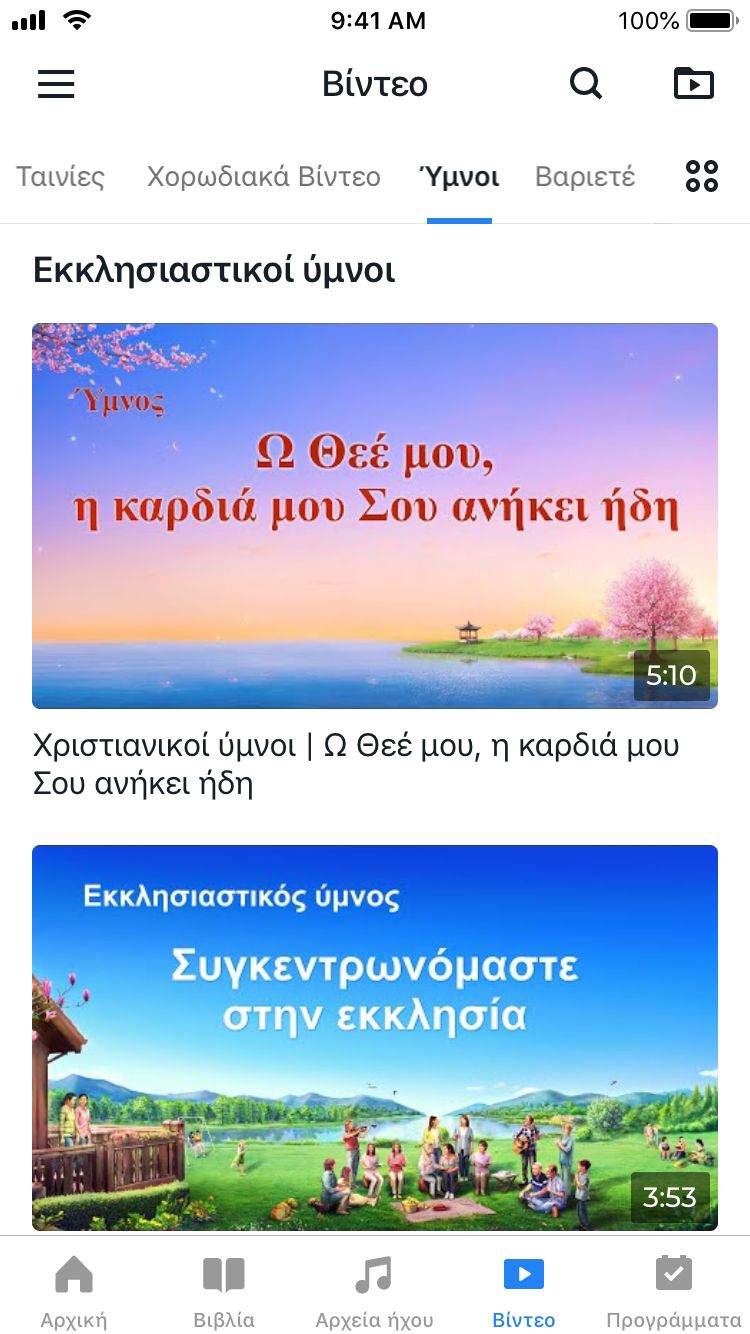
Task: Open video search
Action: coord(586,84)
